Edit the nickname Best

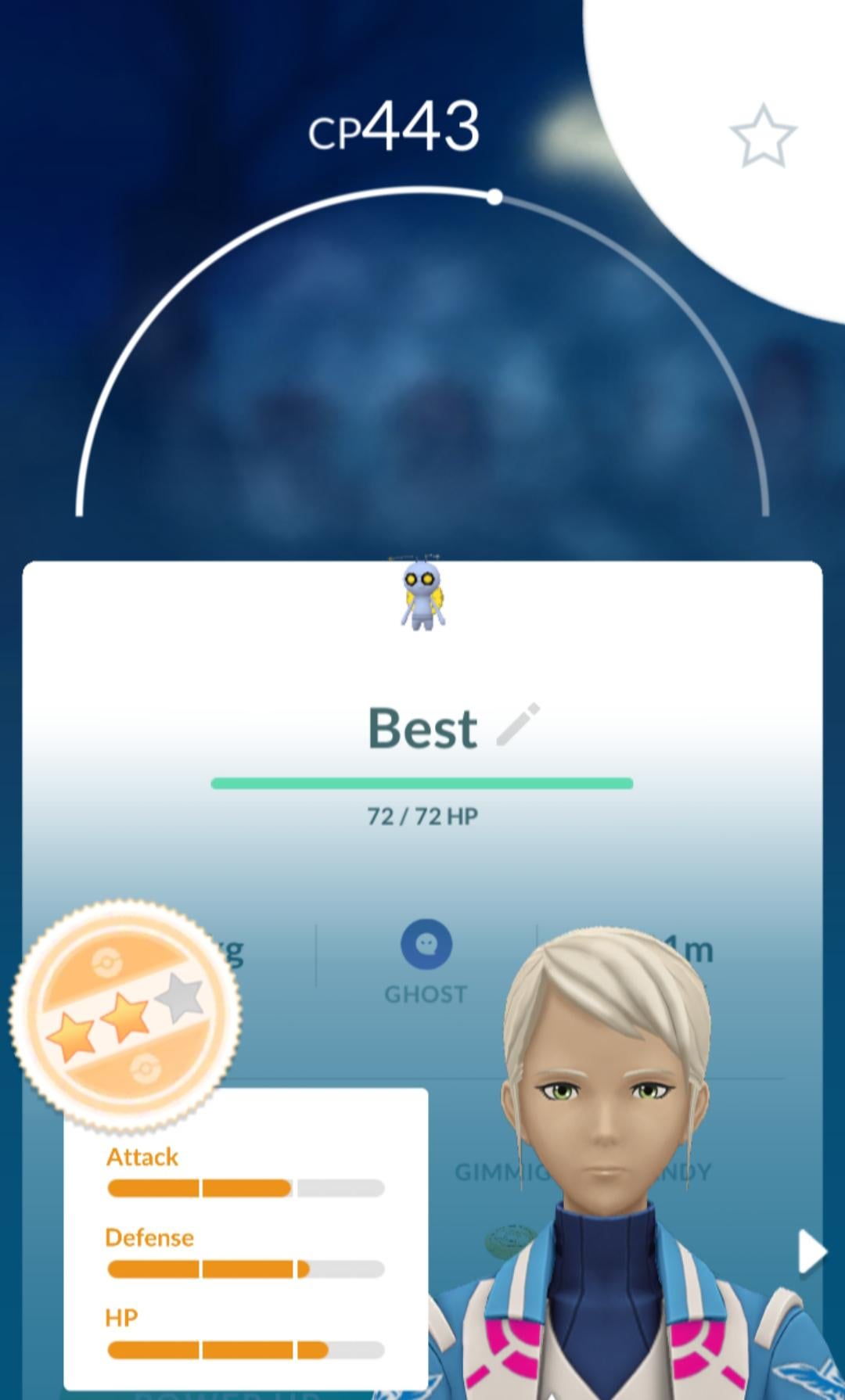[518, 725]
